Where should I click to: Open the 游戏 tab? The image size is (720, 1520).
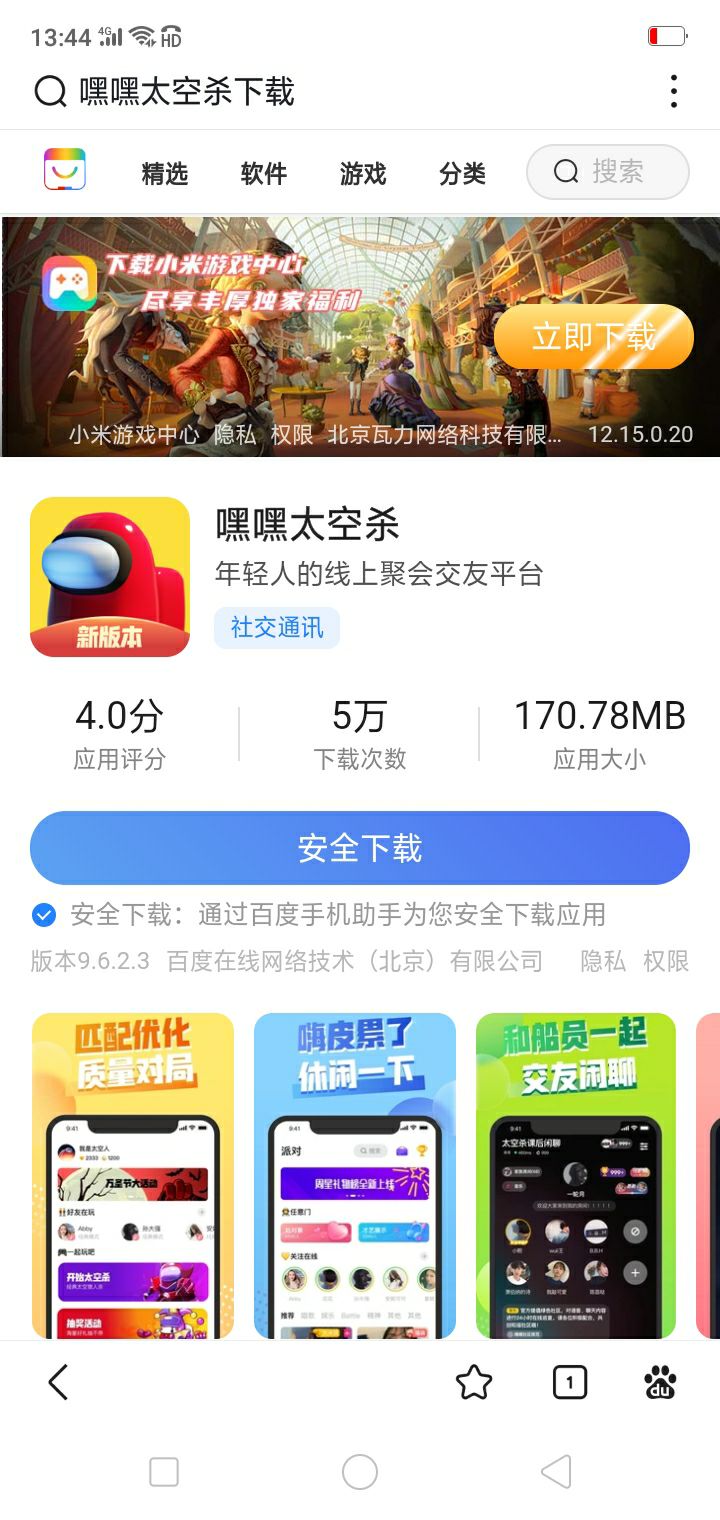click(x=363, y=174)
